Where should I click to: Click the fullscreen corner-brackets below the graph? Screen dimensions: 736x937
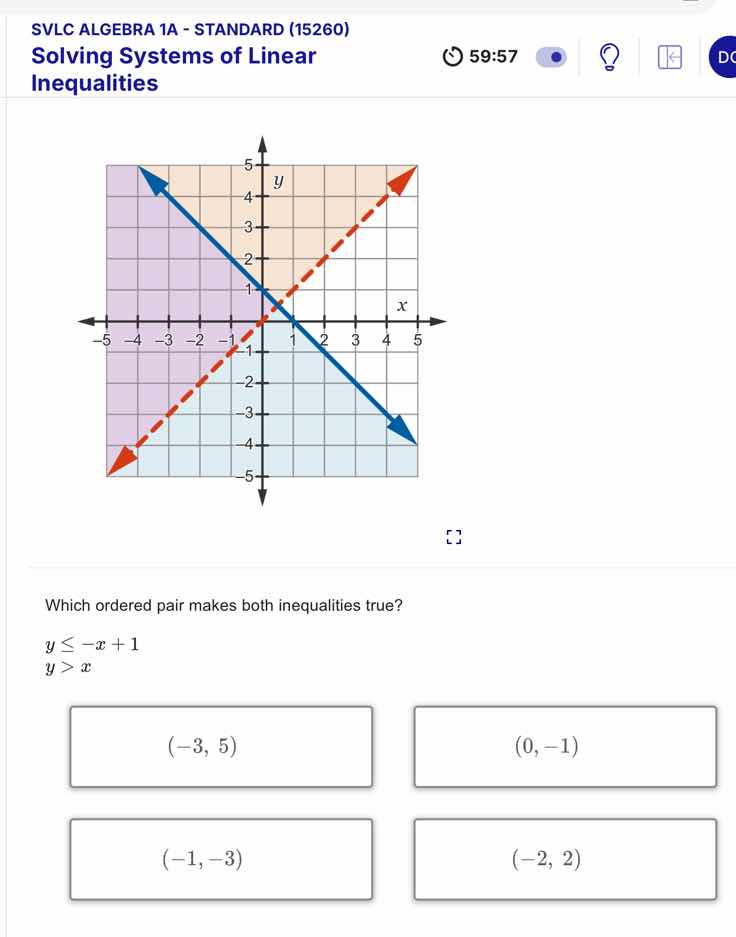point(454,536)
